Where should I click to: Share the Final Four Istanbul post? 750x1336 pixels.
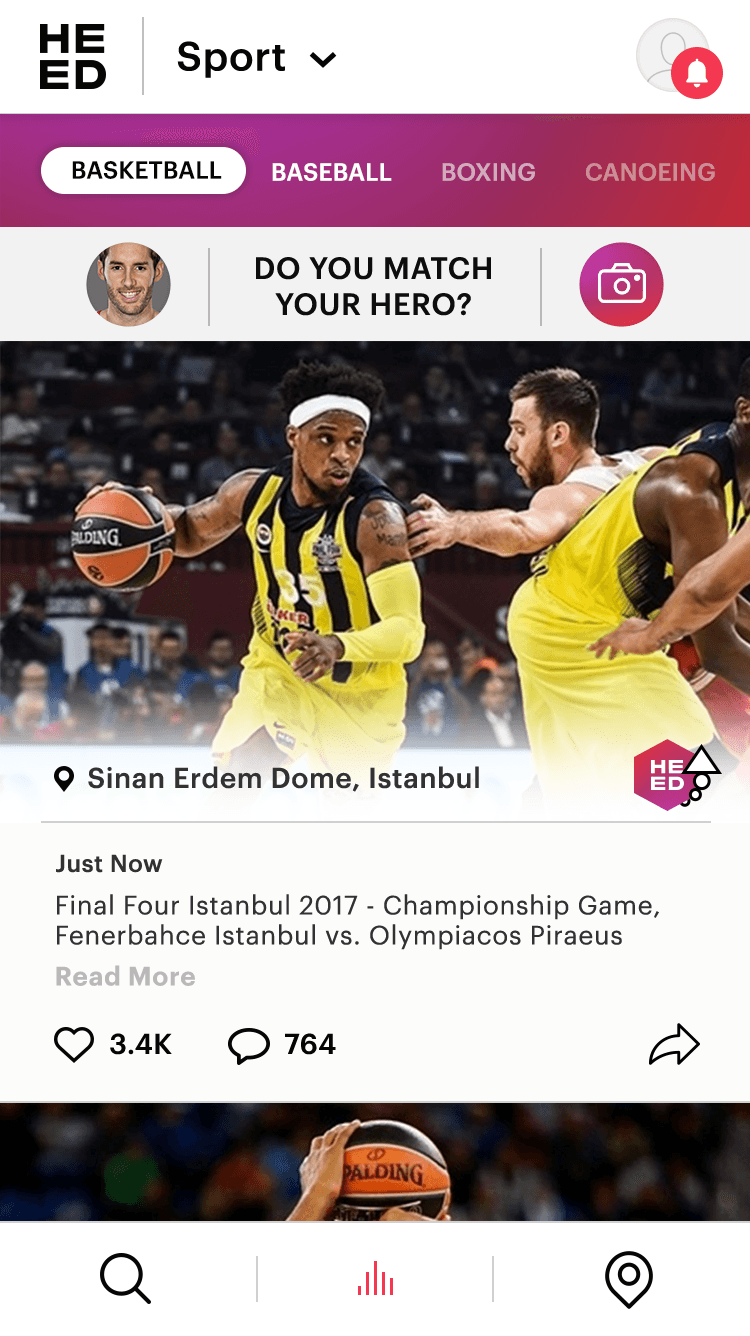pyautogui.click(x=674, y=1045)
